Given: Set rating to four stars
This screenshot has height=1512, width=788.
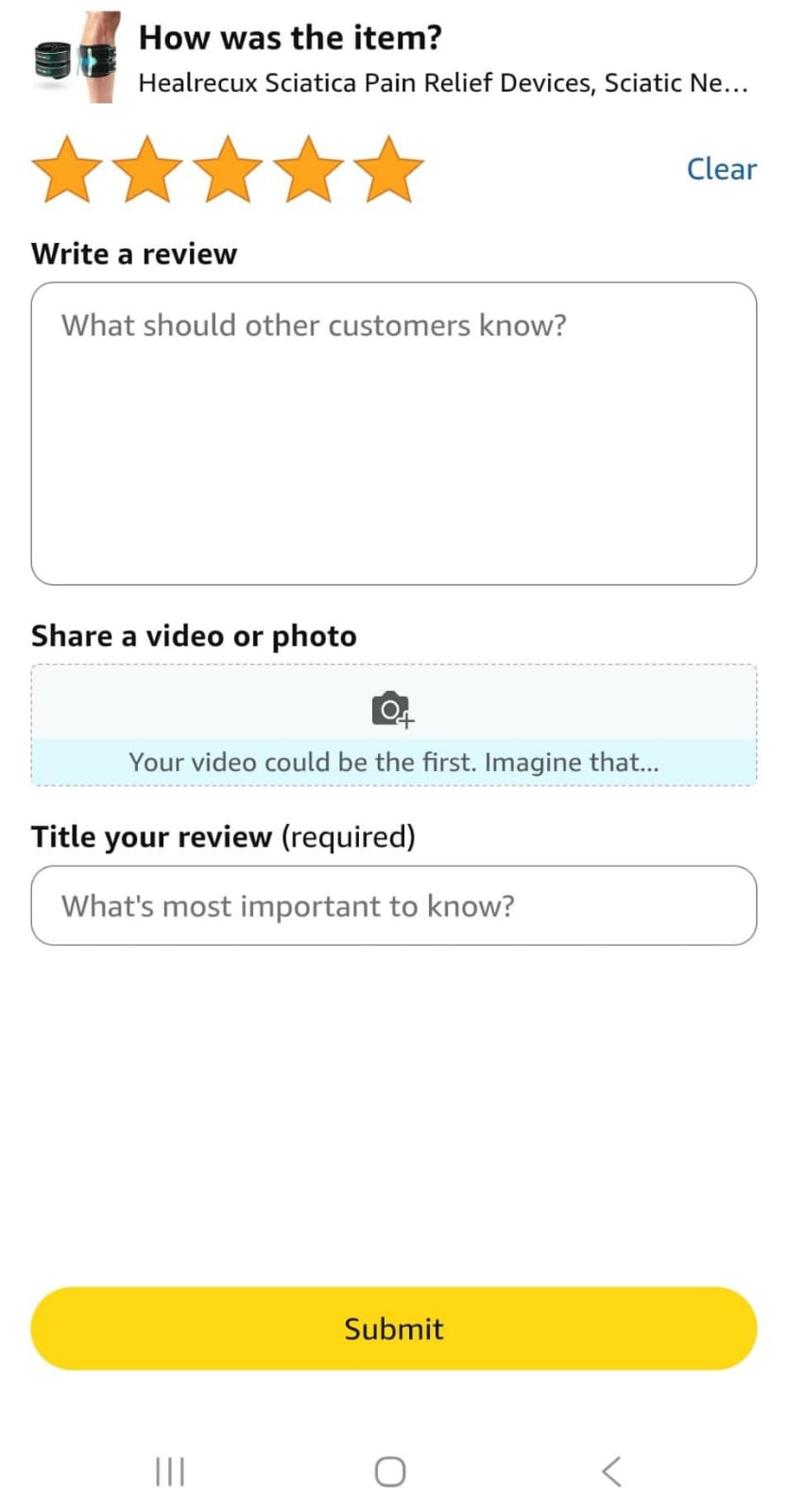Looking at the screenshot, I should (x=308, y=170).
